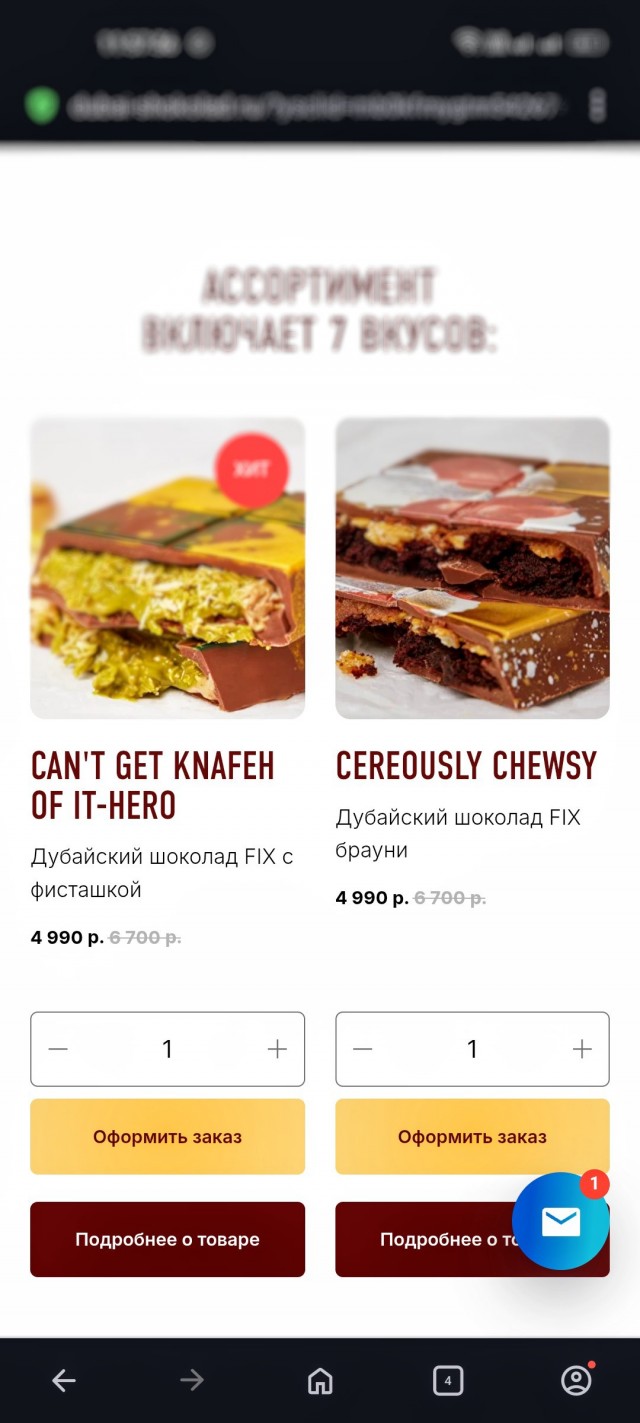Order the pistachio Can't Get Knafeh chocolate

167,1136
